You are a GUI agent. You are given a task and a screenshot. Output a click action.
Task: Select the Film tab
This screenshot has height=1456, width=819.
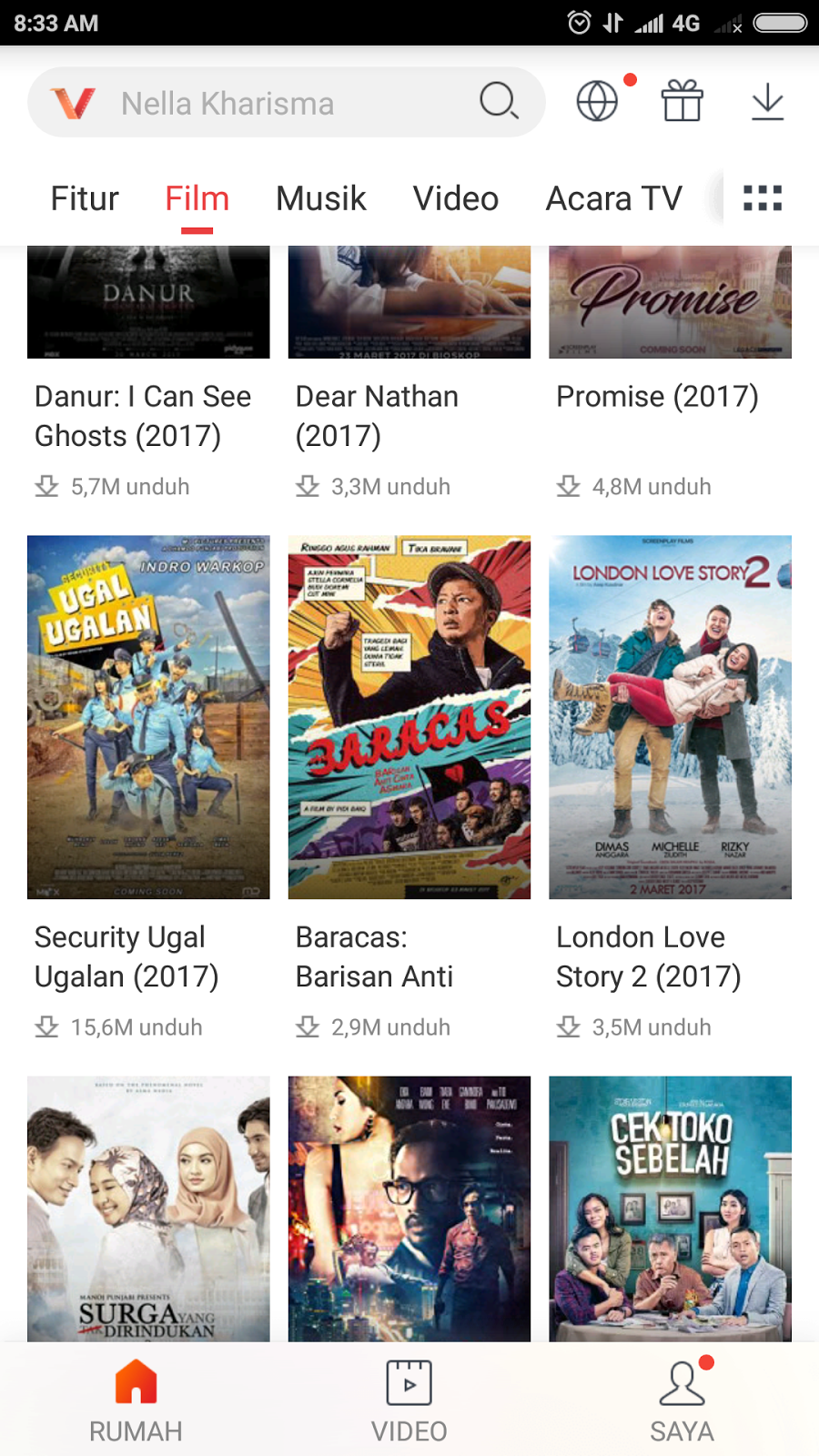point(197,198)
